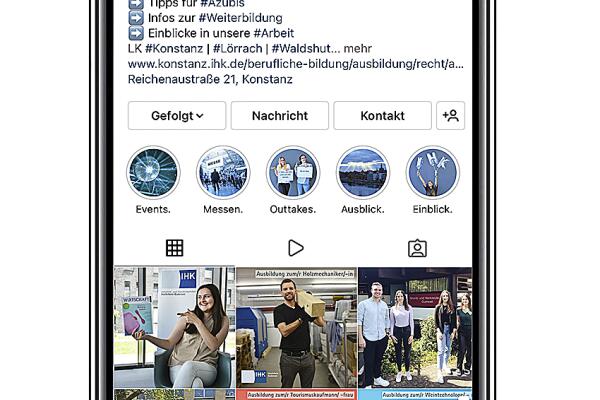Tap the #Weiterbildung hashtag

coord(241,18)
